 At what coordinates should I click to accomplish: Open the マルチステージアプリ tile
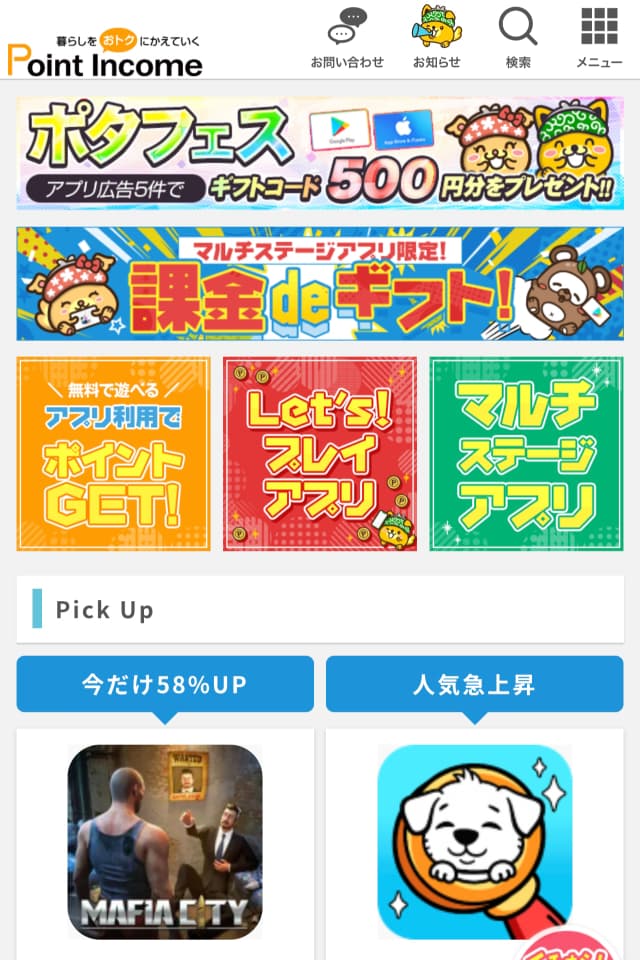[526, 454]
